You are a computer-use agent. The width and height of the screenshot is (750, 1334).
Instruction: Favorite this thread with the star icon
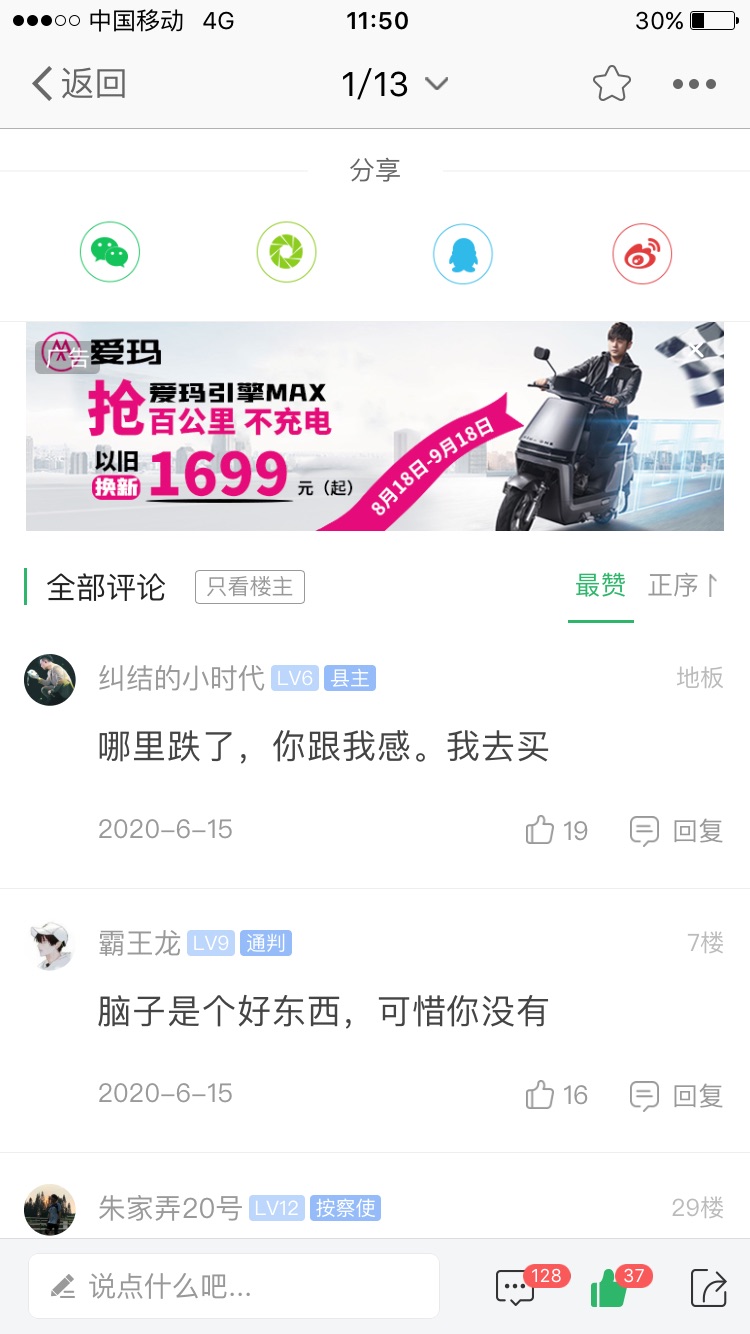611,84
